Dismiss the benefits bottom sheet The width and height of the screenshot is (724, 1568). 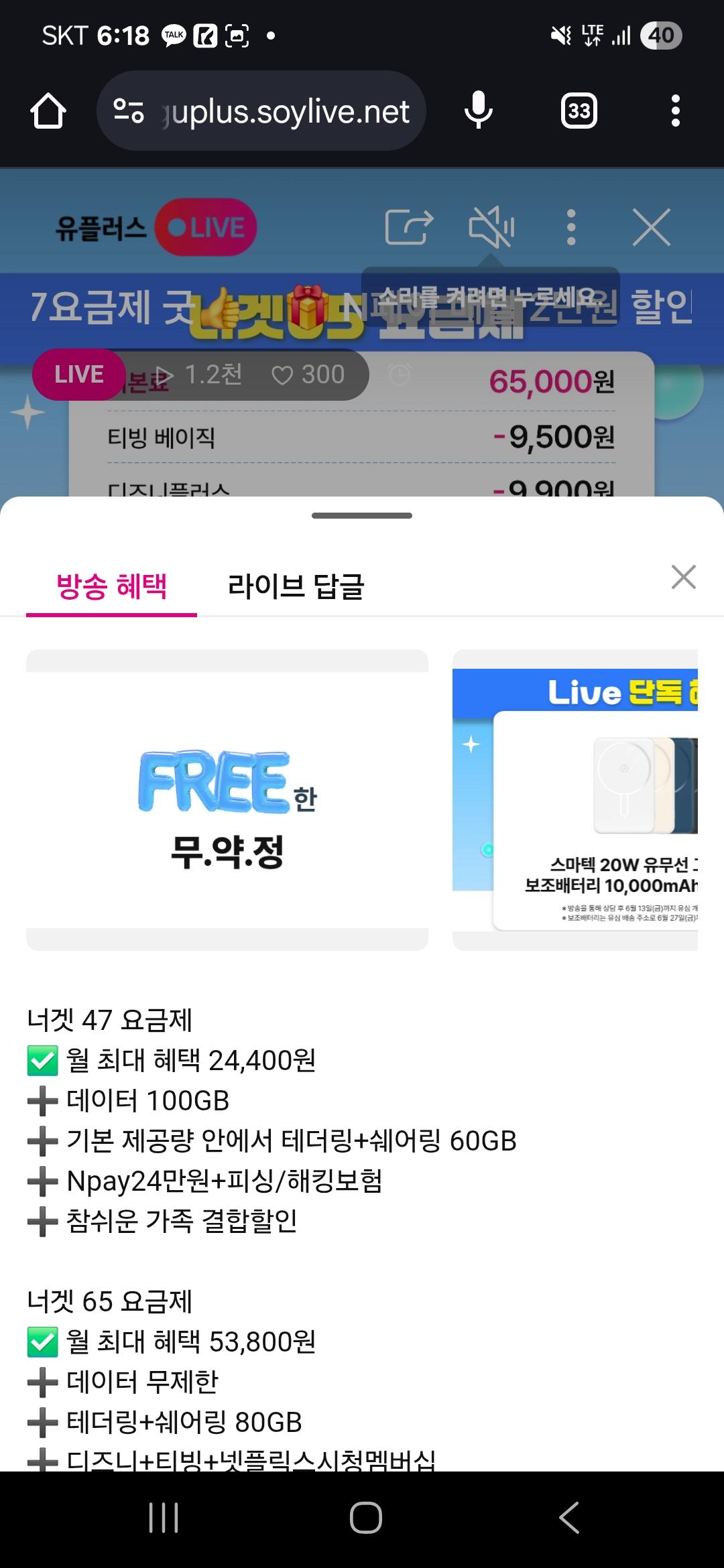pos(684,577)
